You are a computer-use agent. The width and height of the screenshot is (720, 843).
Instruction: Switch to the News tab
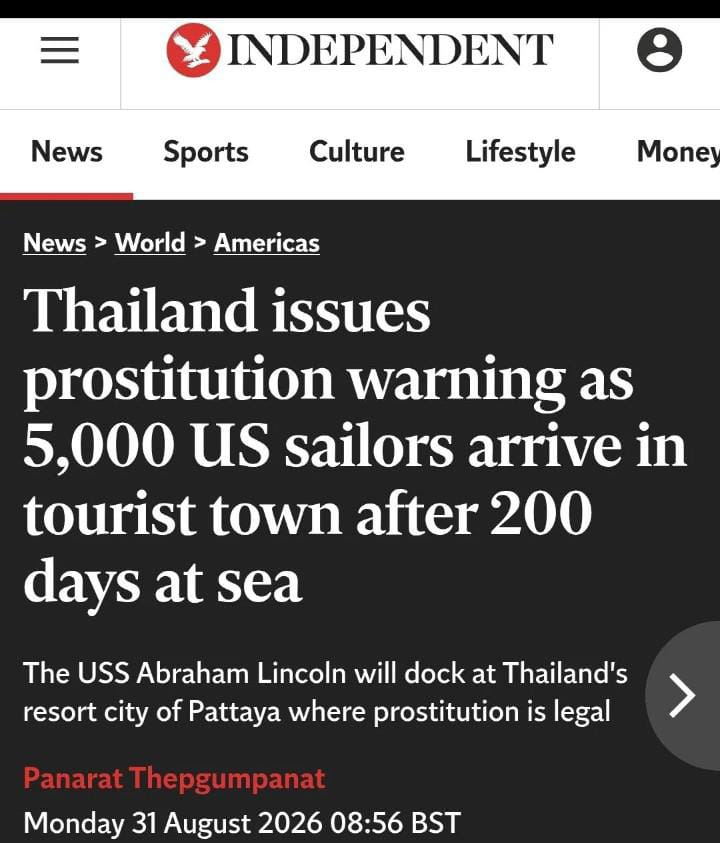click(67, 151)
